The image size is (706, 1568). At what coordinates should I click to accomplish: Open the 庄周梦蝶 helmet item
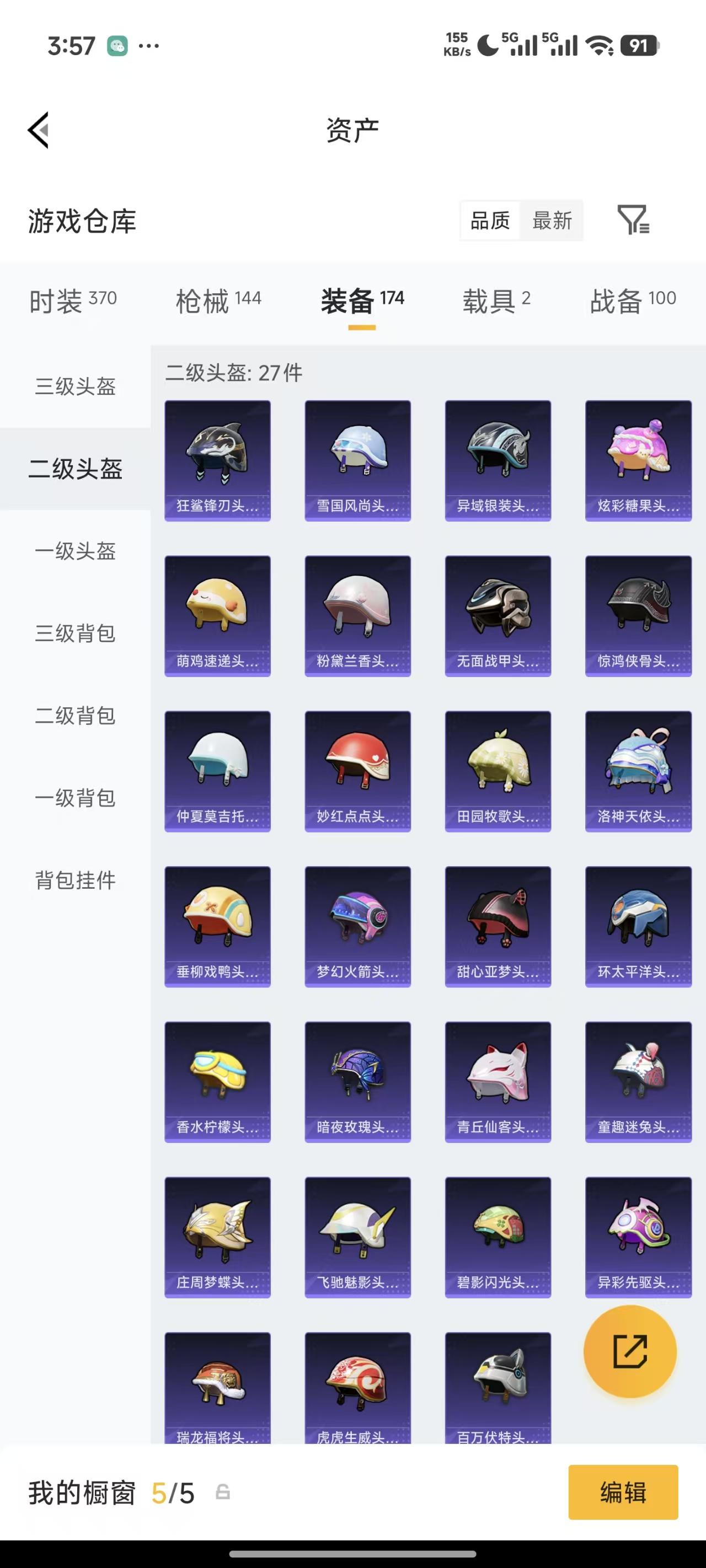coord(217,1236)
